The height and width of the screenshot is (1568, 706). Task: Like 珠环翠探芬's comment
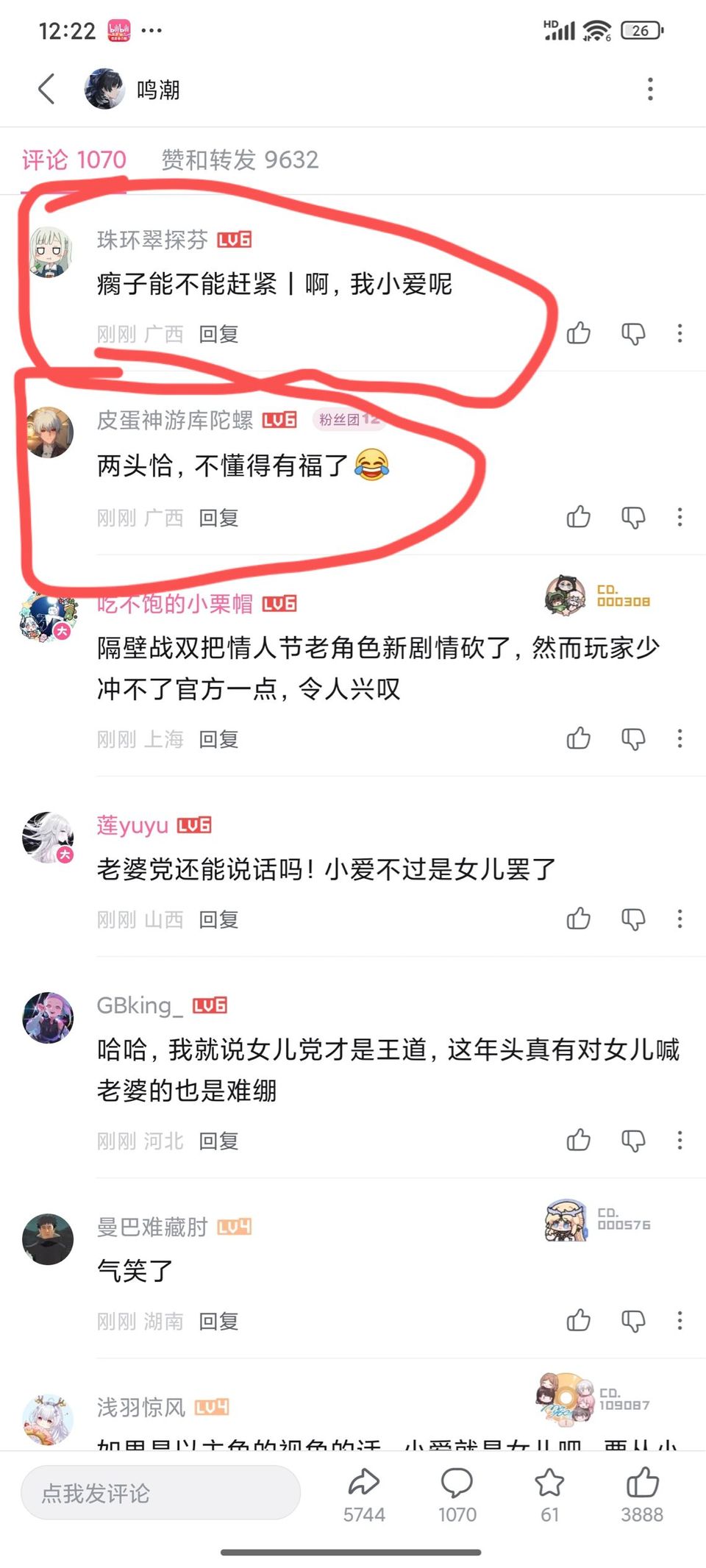(579, 333)
